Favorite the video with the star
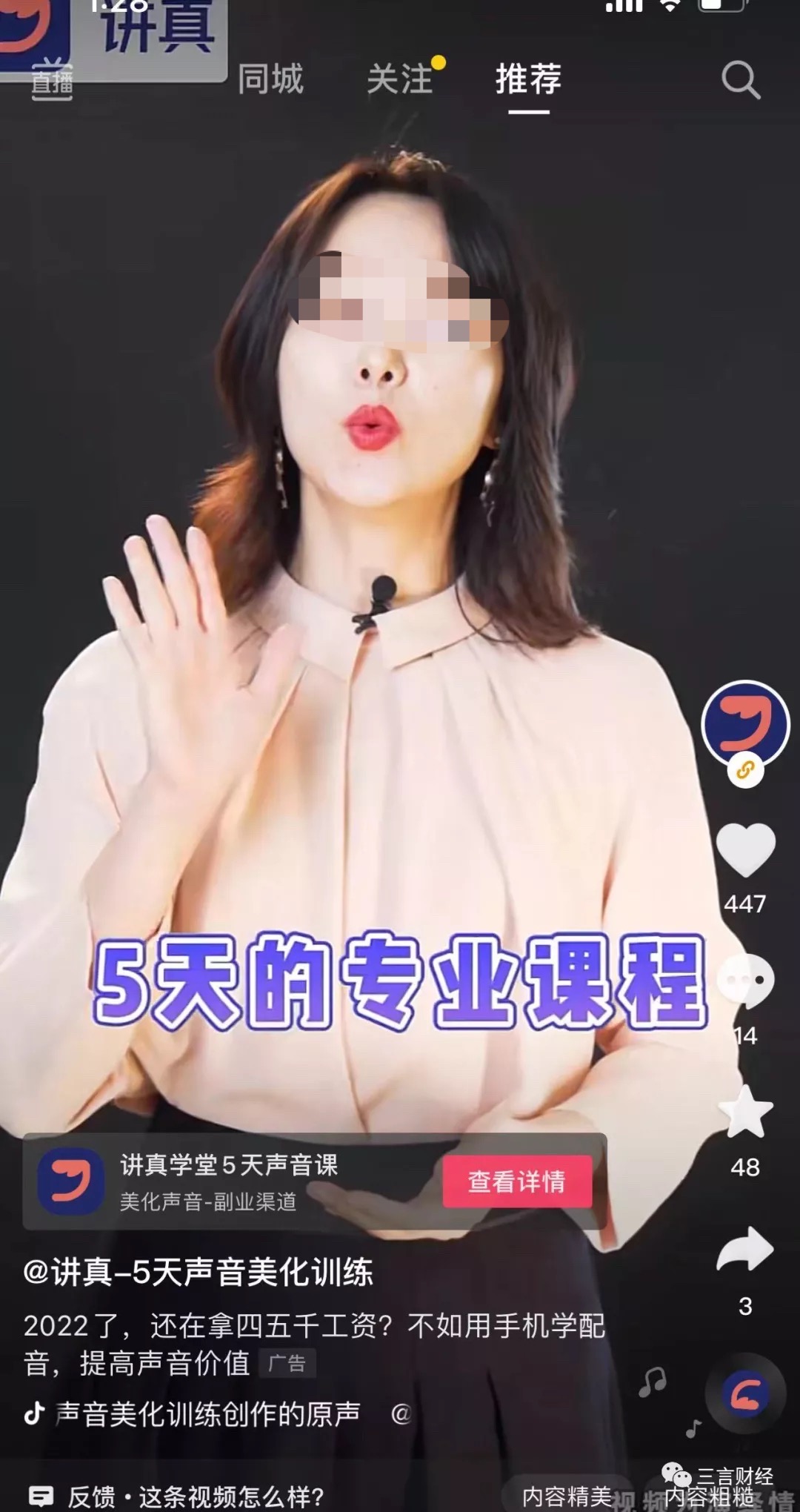 pos(745,1113)
